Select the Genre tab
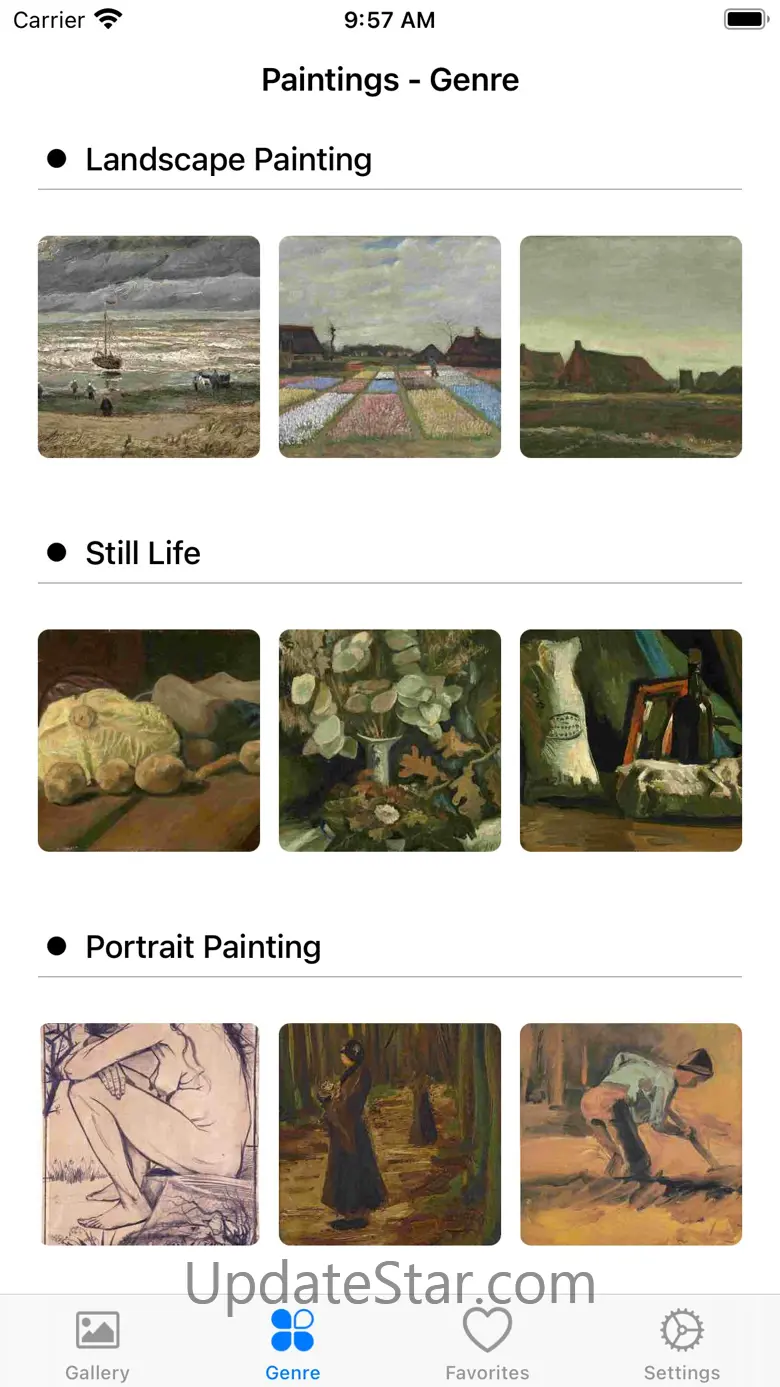The width and height of the screenshot is (780, 1387). (292, 1345)
